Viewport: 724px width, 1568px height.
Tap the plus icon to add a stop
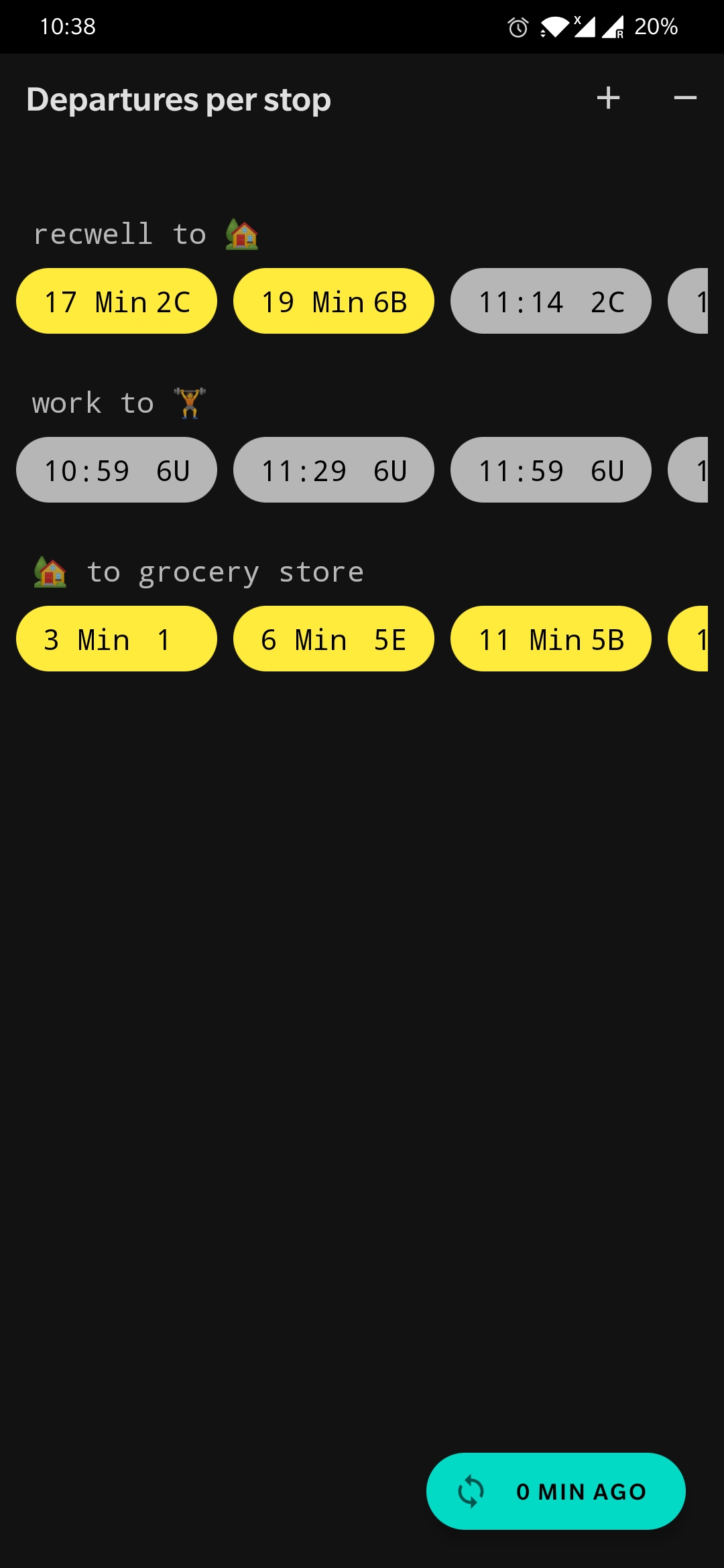[x=608, y=99]
